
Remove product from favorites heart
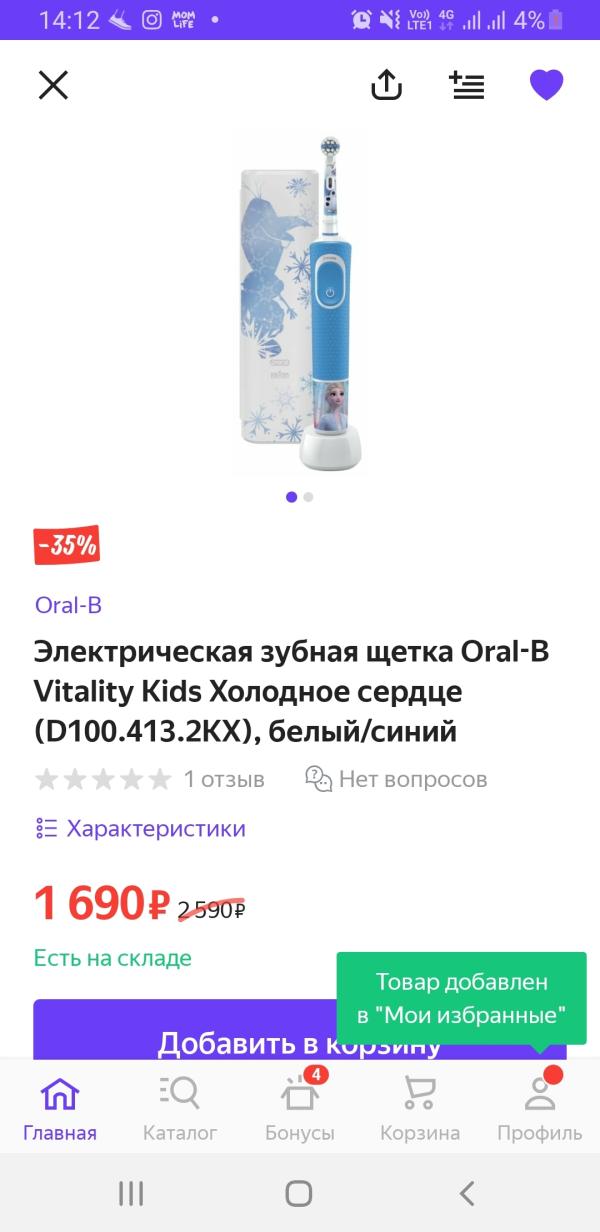[546, 86]
